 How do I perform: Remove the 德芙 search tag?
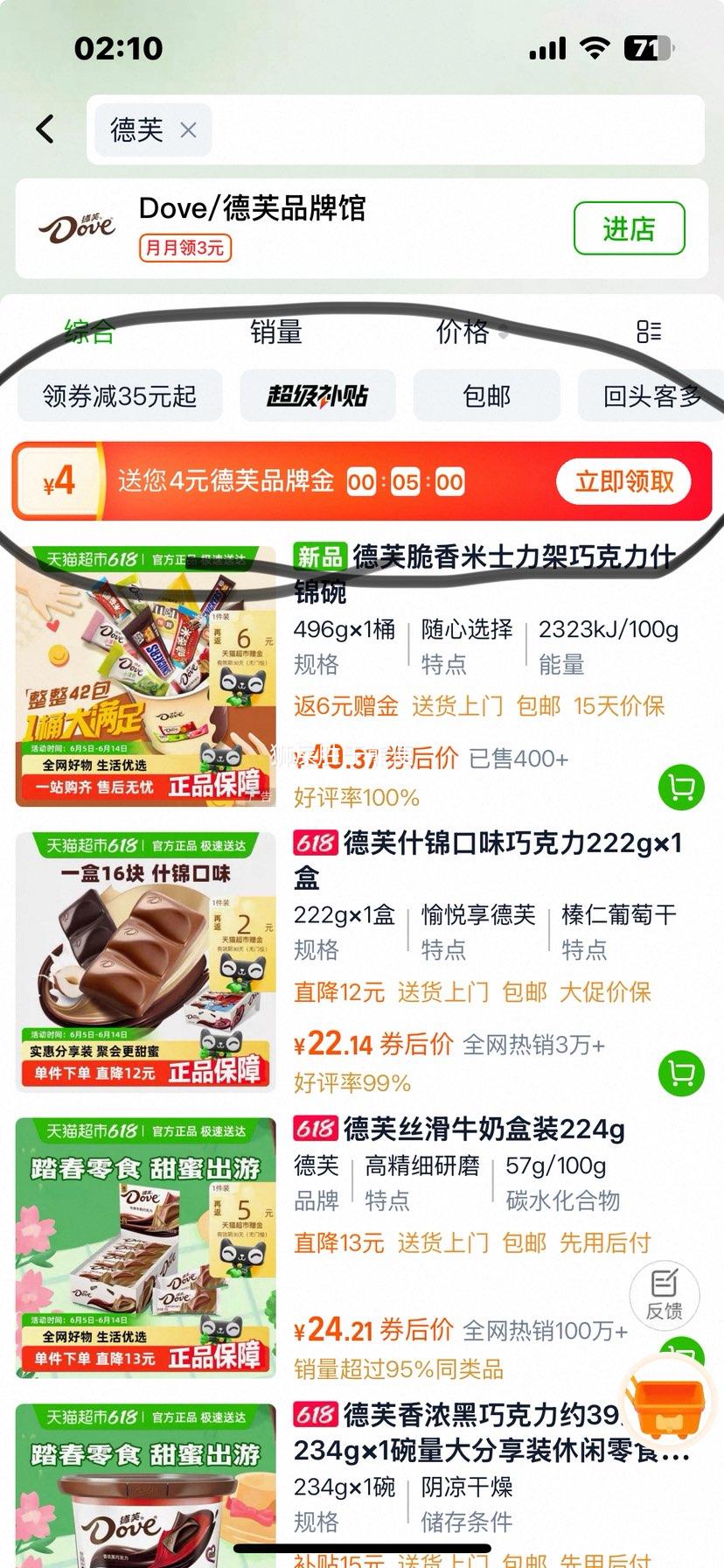pyautogui.click(x=188, y=130)
